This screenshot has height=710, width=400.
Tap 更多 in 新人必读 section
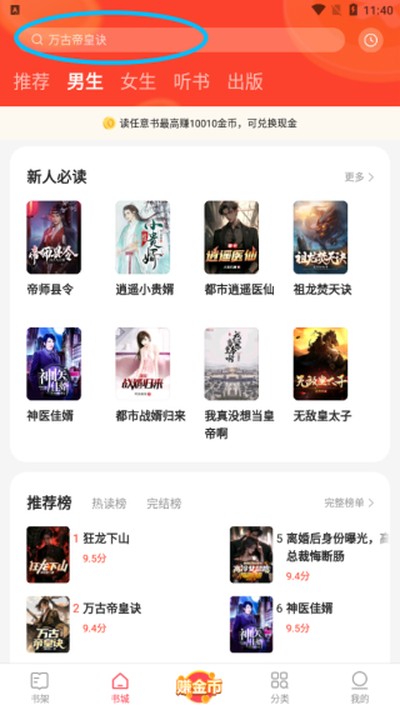(359, 177)
